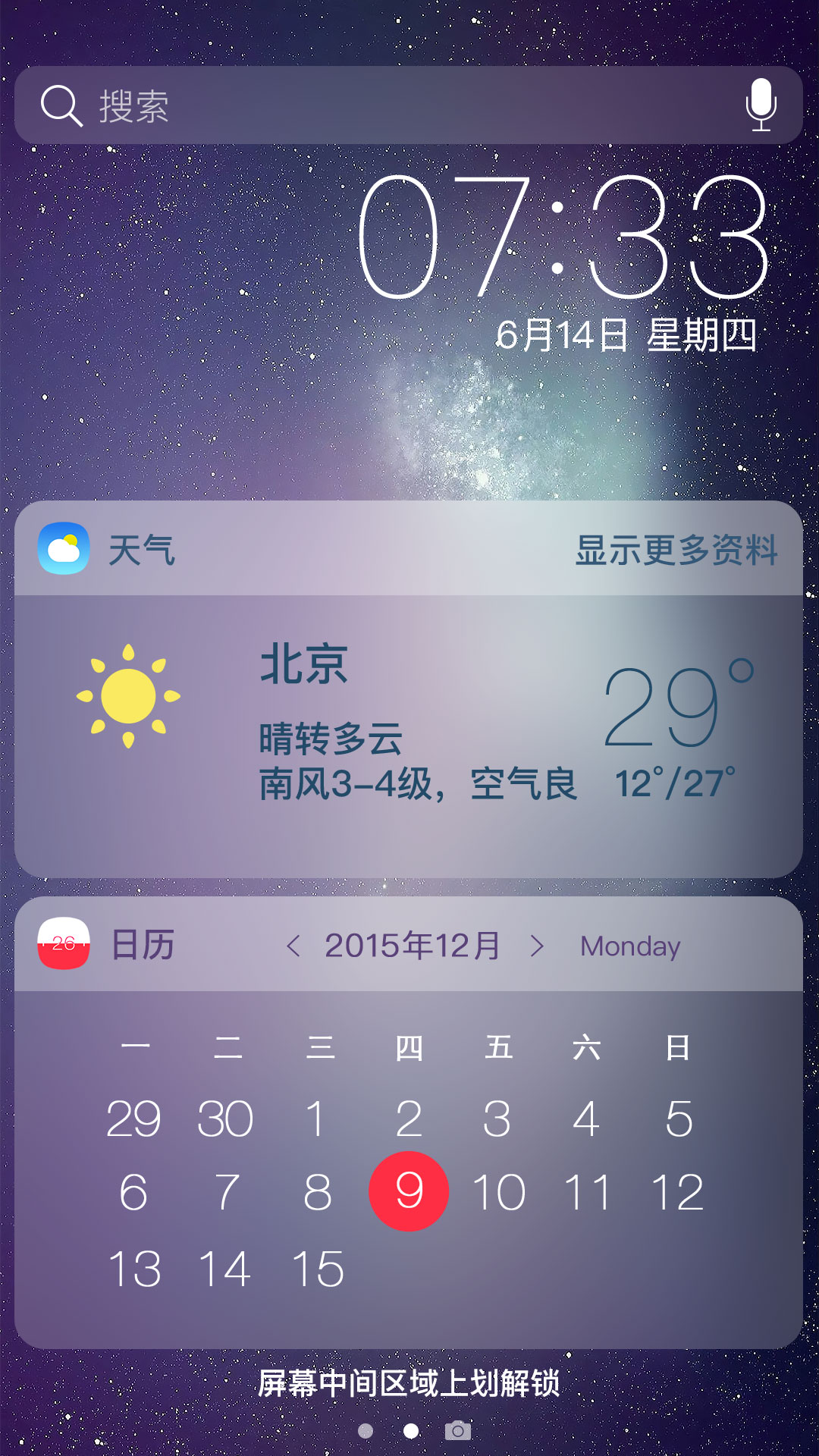Choose date 6 in the calendar

pyautogui.click(x=133, y=1192)
